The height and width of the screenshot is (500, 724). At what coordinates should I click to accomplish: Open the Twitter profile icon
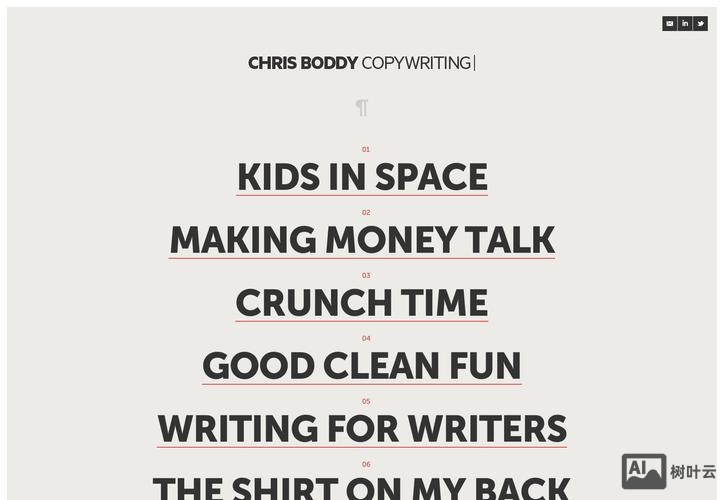pos(700,24)
